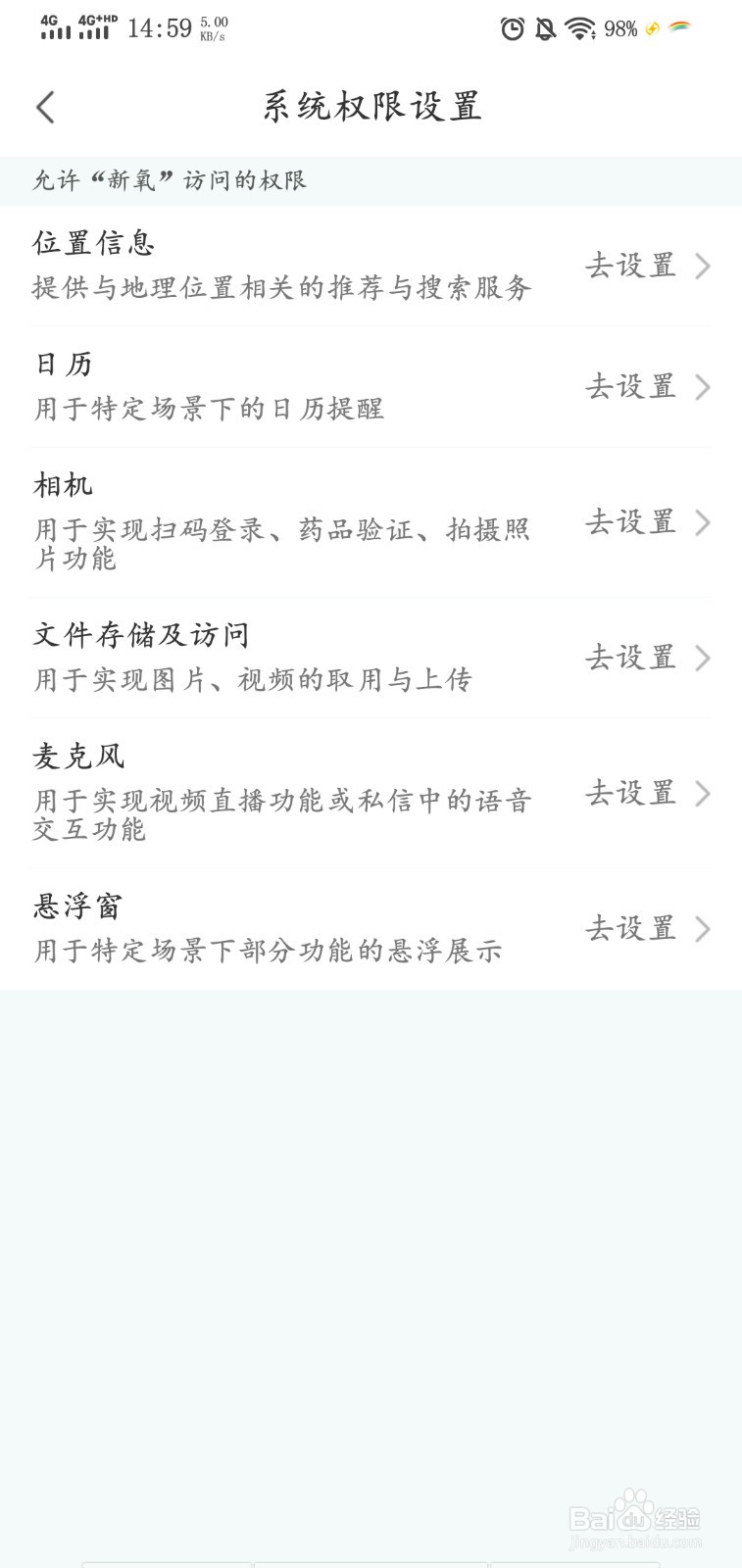
Task: Open 文件存储及访问 permission settings
Action: click(371, 658)
